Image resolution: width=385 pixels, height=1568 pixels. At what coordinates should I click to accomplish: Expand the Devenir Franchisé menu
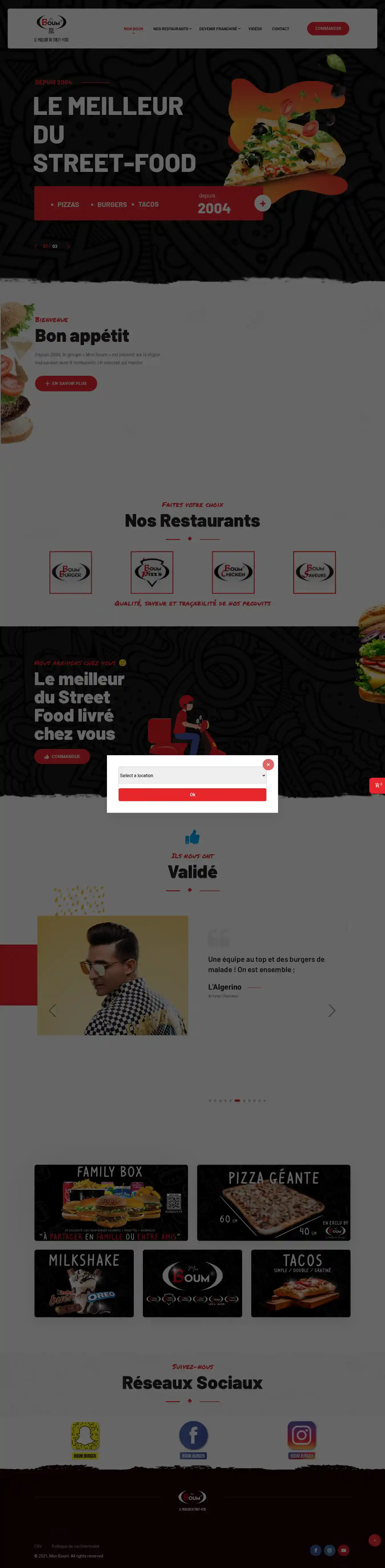click(x=219, y=29)
